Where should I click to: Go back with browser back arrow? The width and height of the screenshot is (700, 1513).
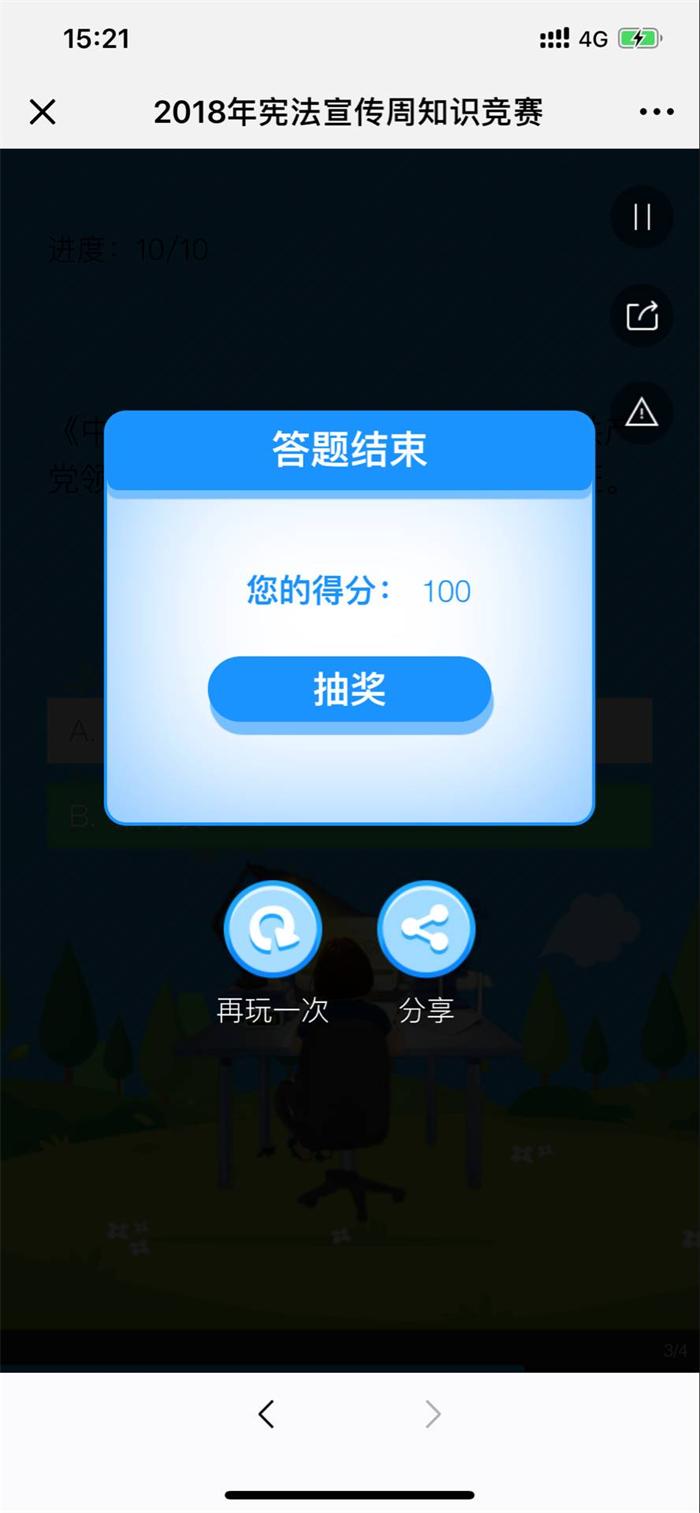click(x=266, y=1413)
